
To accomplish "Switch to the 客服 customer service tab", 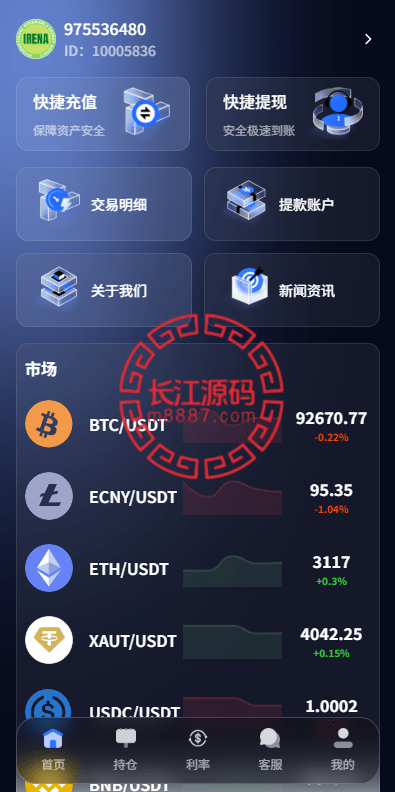I will pyautogui.click(x=270, y=750).
